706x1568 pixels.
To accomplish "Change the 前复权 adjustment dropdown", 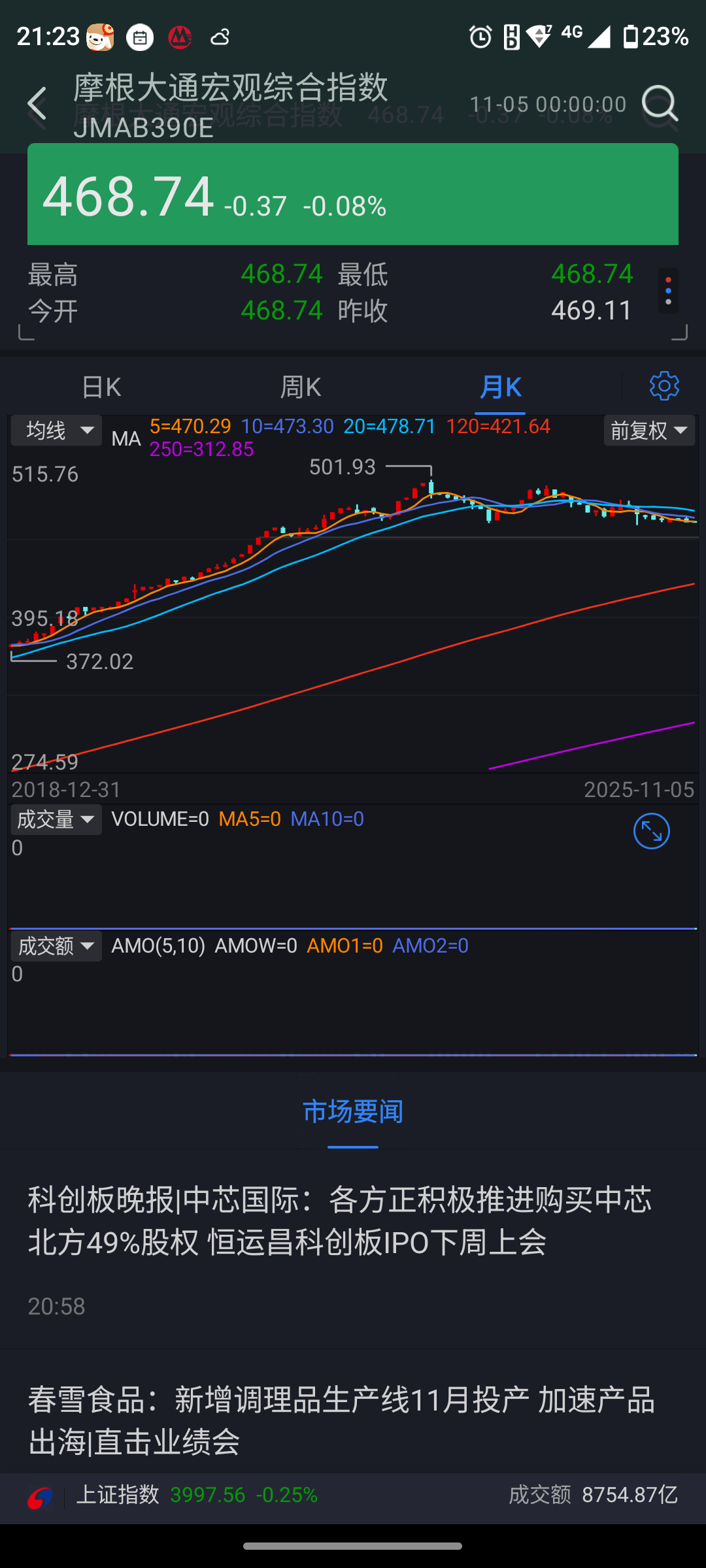I will click(x=649, y=431).
